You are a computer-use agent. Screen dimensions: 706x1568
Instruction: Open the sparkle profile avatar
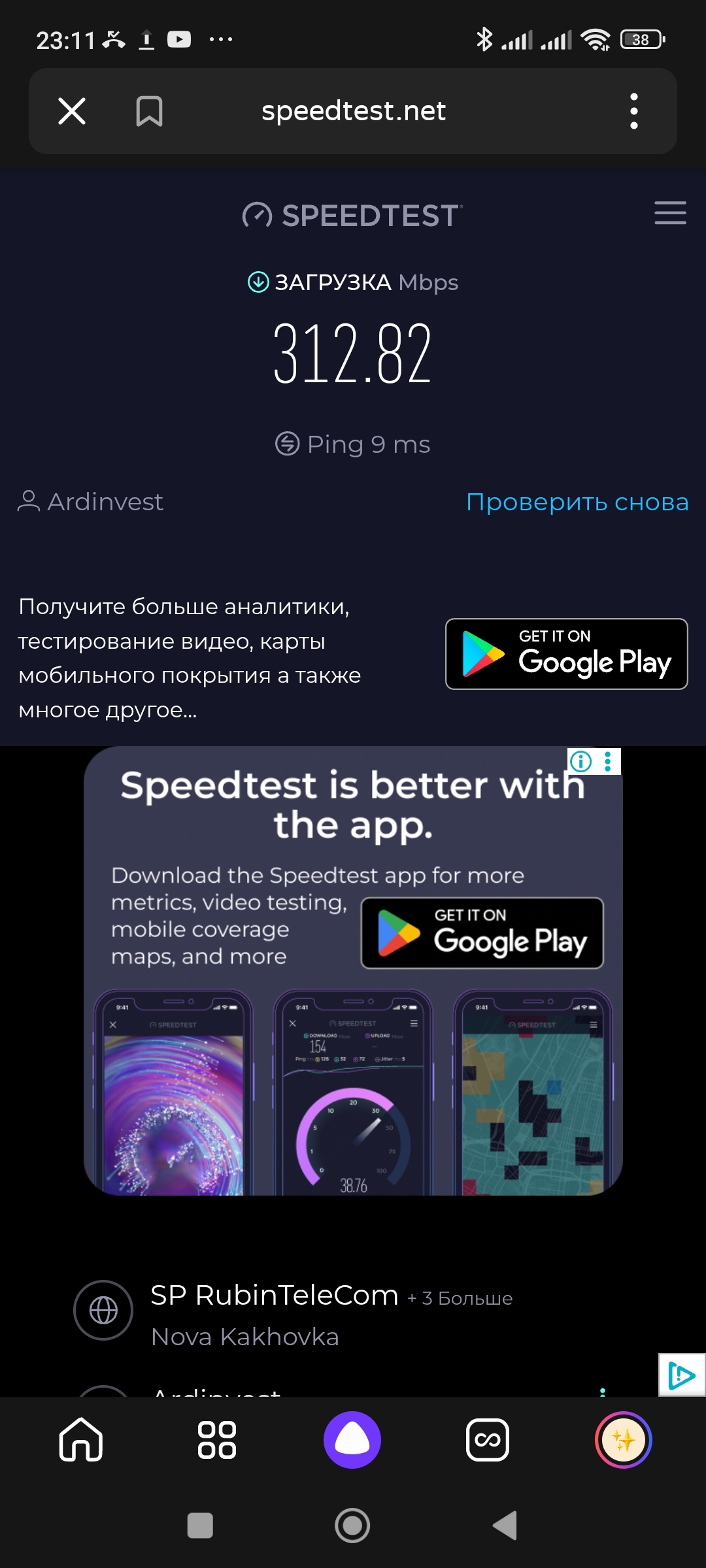point(623,1439)
